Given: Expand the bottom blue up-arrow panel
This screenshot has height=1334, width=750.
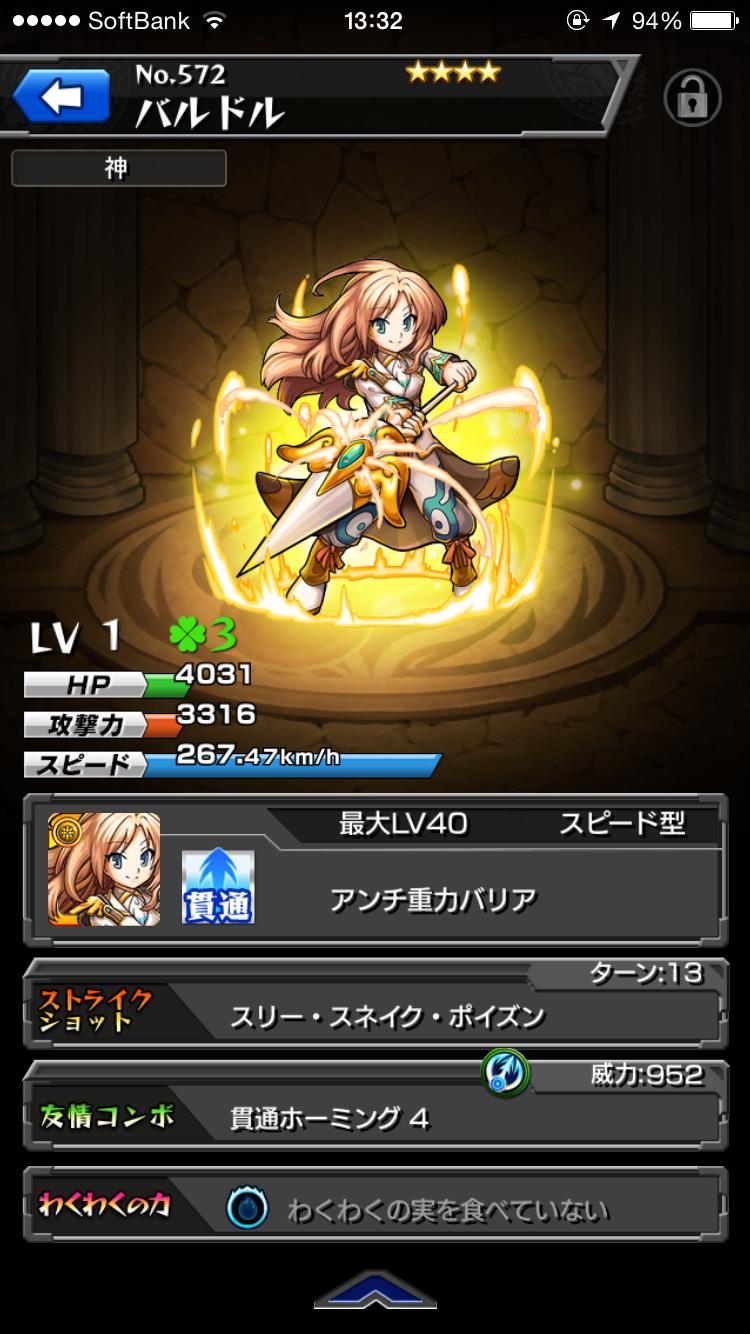Looking at the screenshot, I should [x=375, y=1290].
